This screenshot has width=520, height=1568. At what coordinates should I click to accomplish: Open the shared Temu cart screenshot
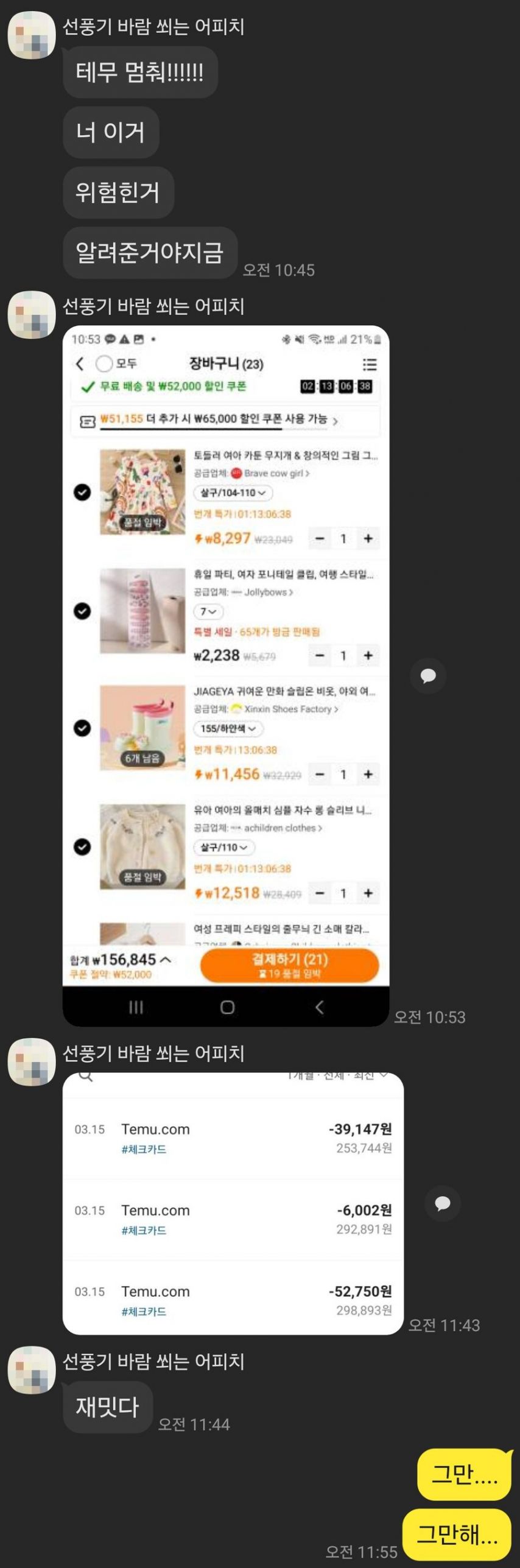226,675
